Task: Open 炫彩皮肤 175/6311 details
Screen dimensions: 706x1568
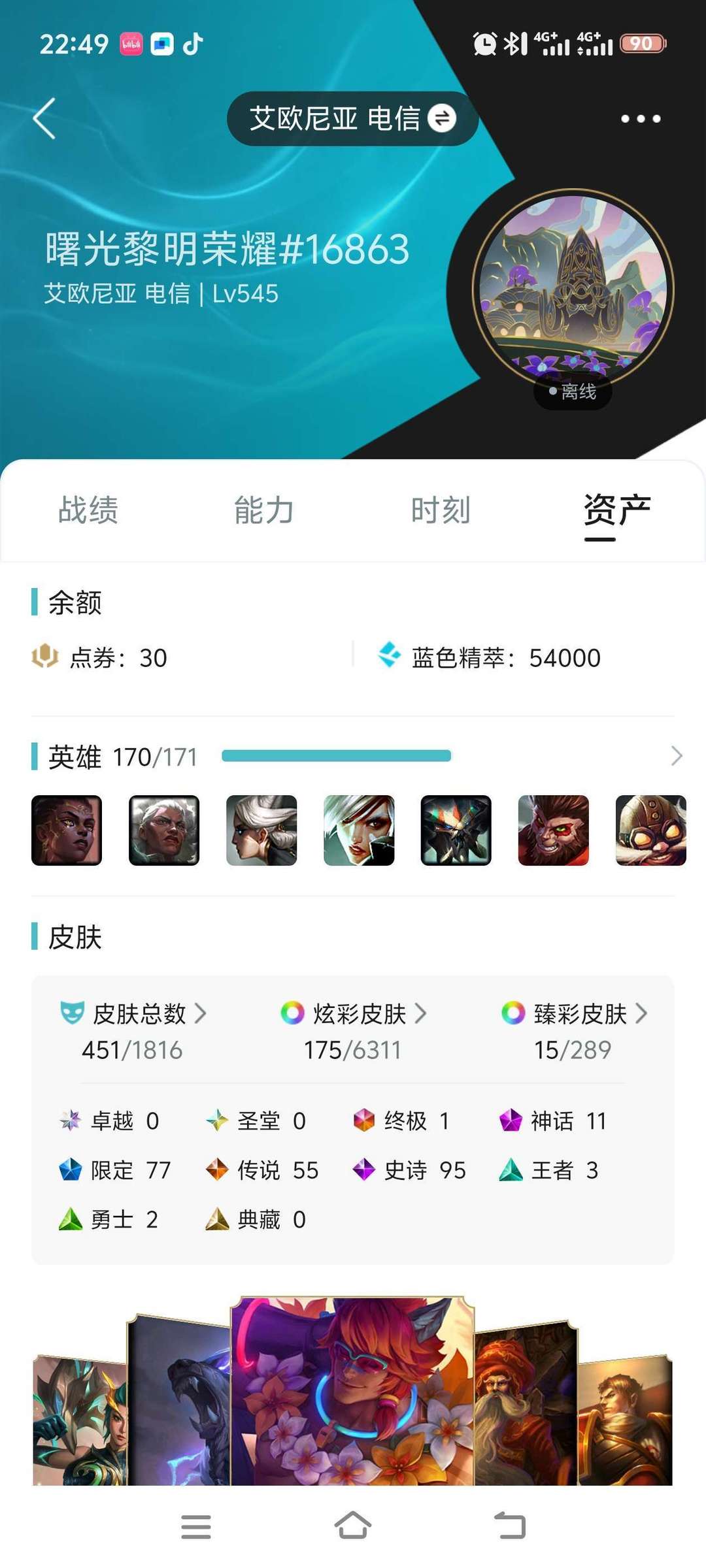Action: pyautogui.click(x=353, y=1031)
